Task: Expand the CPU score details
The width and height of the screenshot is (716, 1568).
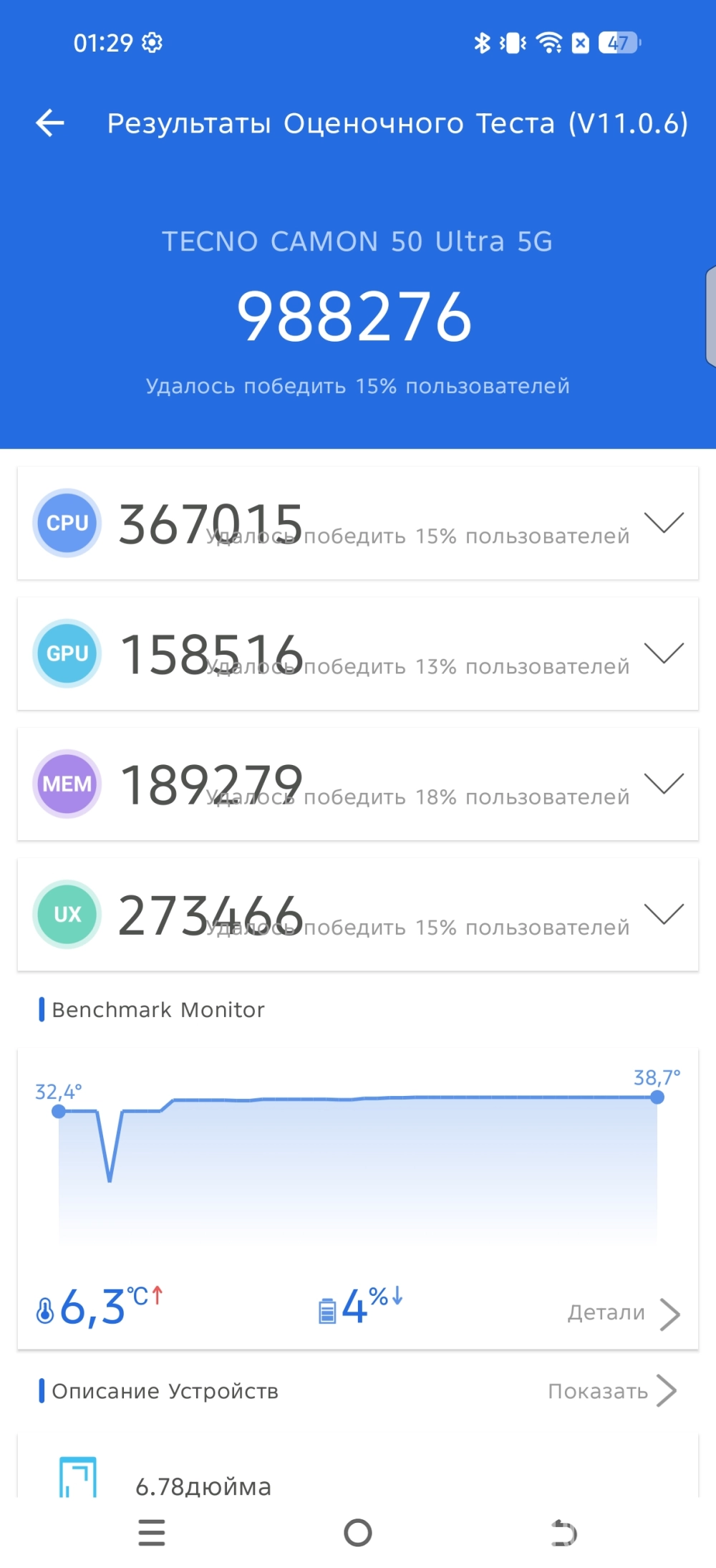Action: 664,523
